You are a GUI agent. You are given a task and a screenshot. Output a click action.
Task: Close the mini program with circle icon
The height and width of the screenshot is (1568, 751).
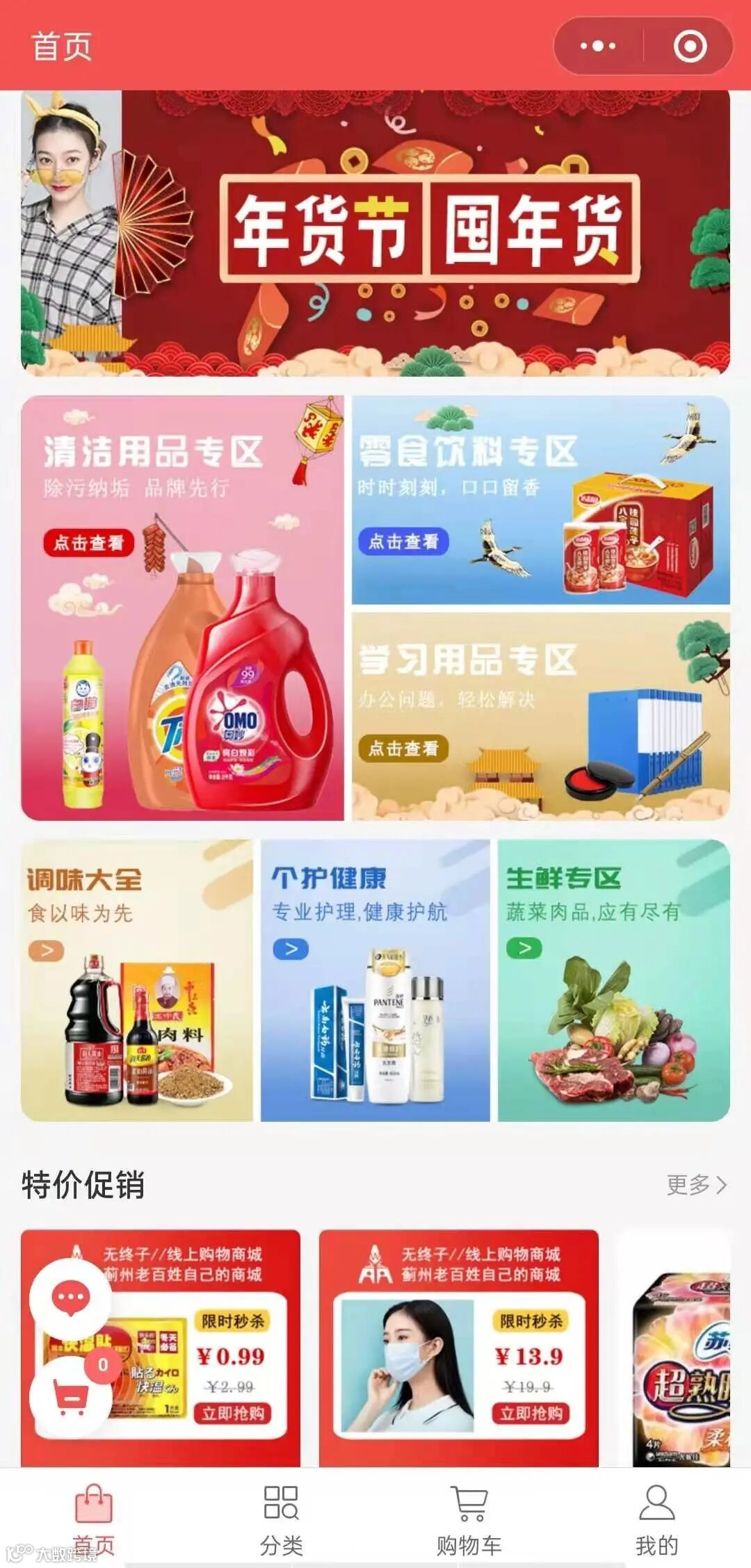point(690,47)
